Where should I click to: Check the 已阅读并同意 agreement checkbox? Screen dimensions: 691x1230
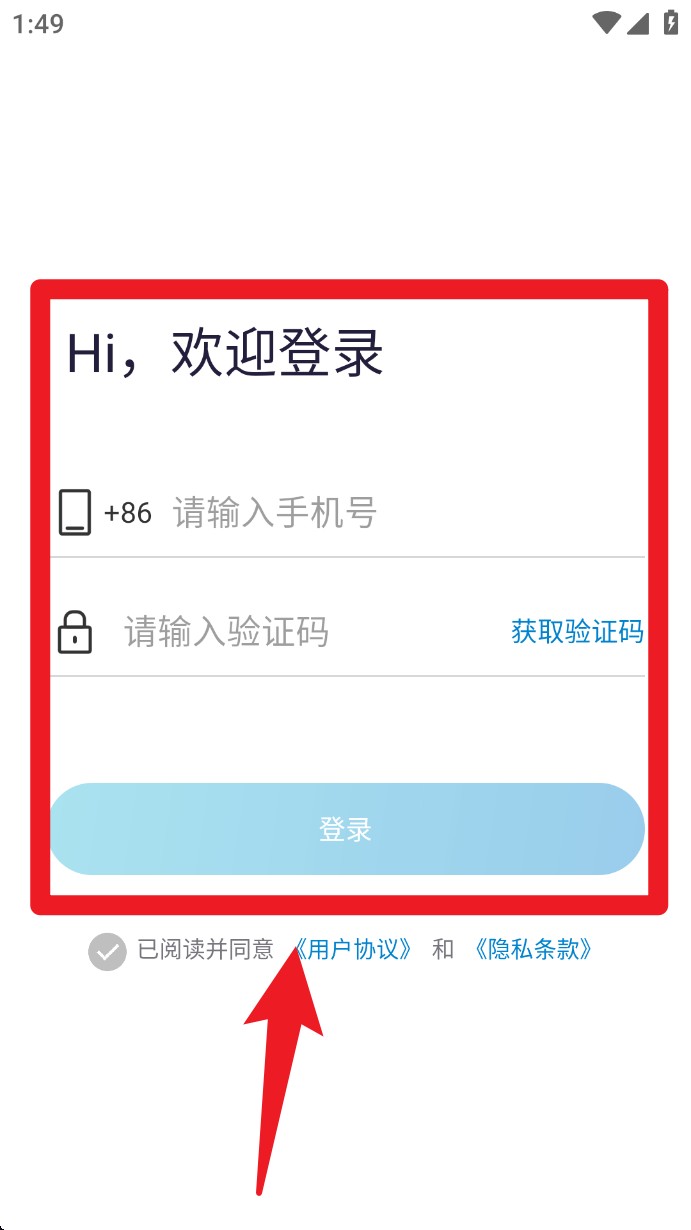click(x=107, y=951)
